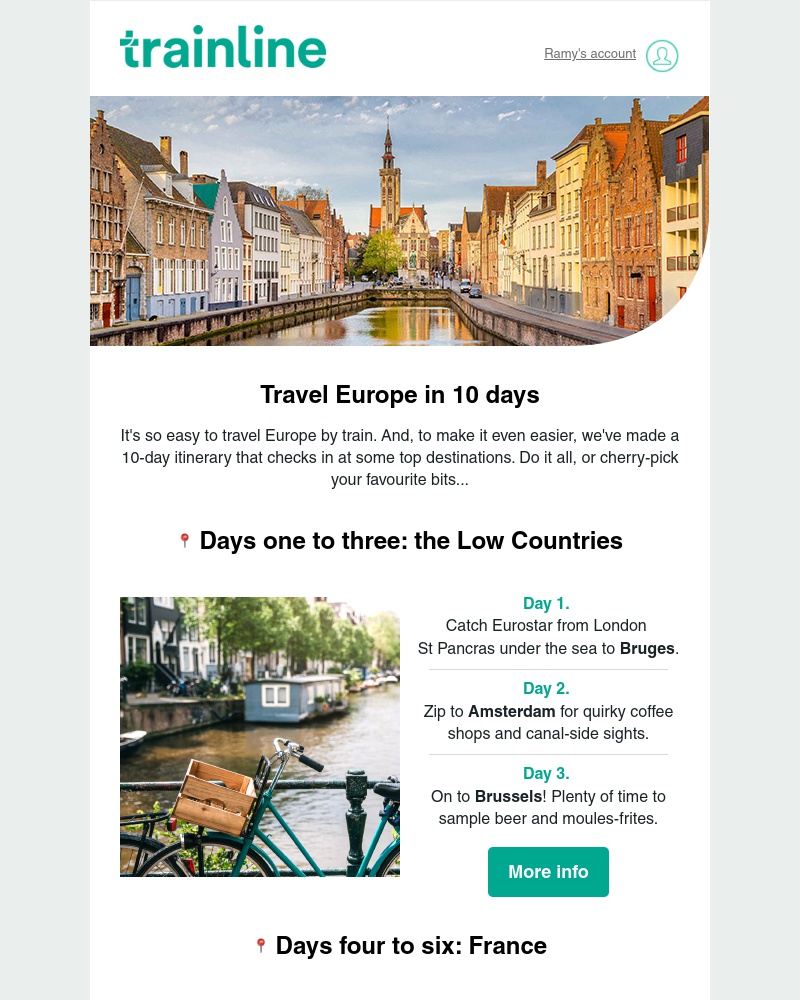Viewport: 800px width, 1000px height.
Task: Click the bold Brussels text
Action: (x=508, y=796)
